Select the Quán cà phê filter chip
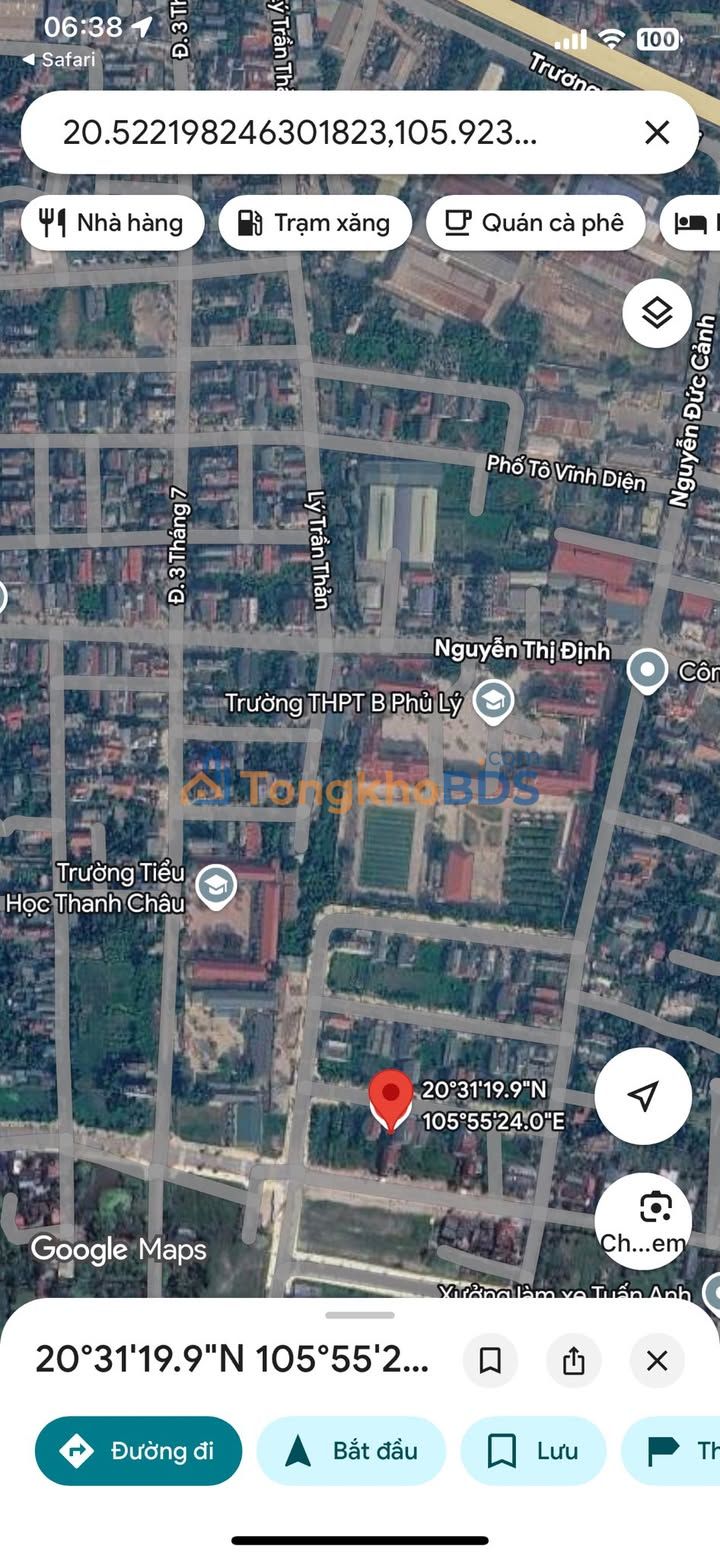This screenshot has width=720, height=1559. 534,222
